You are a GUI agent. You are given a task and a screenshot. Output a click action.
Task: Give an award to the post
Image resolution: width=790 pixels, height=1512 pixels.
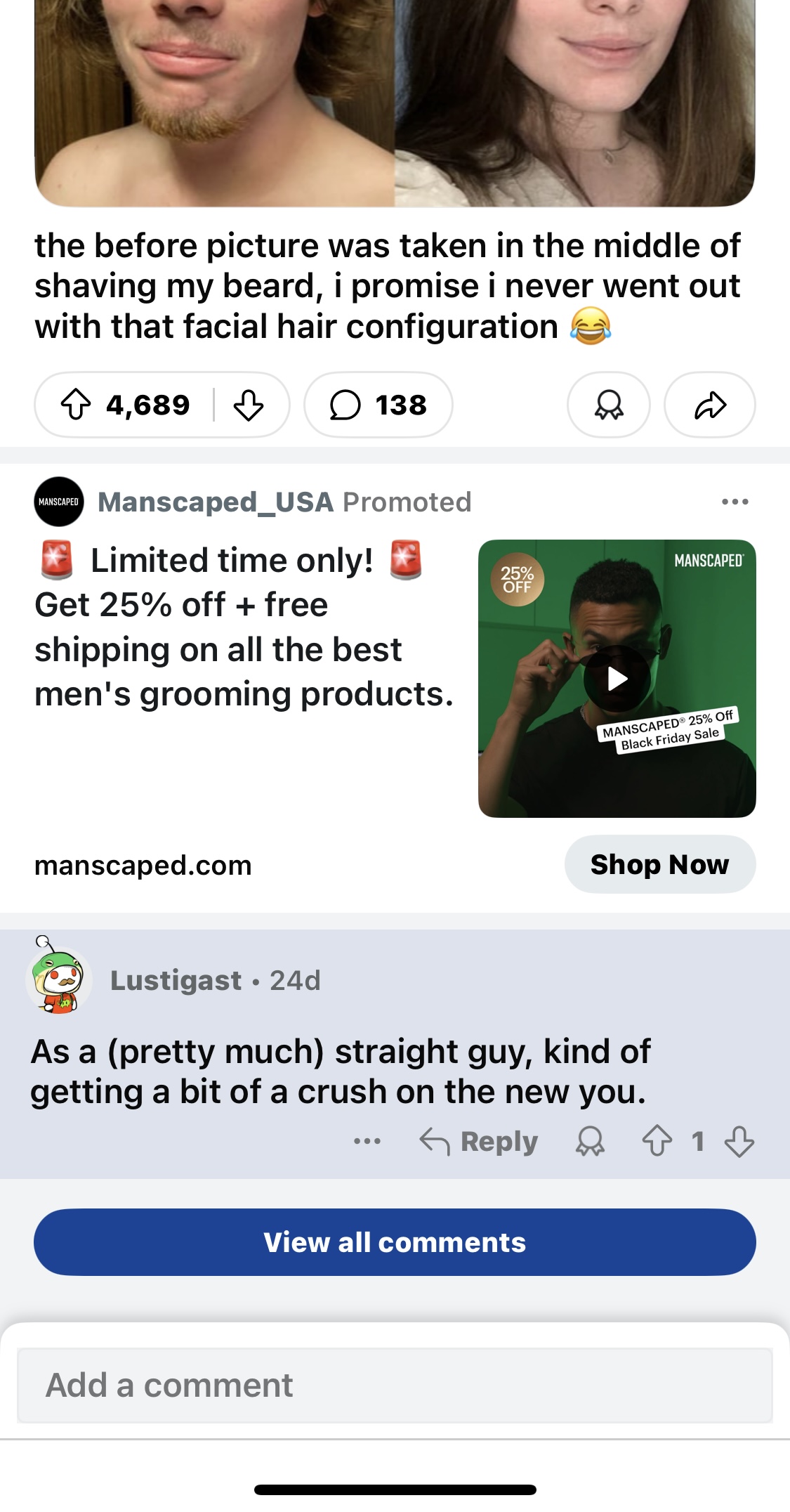click(x=608, y=405)
